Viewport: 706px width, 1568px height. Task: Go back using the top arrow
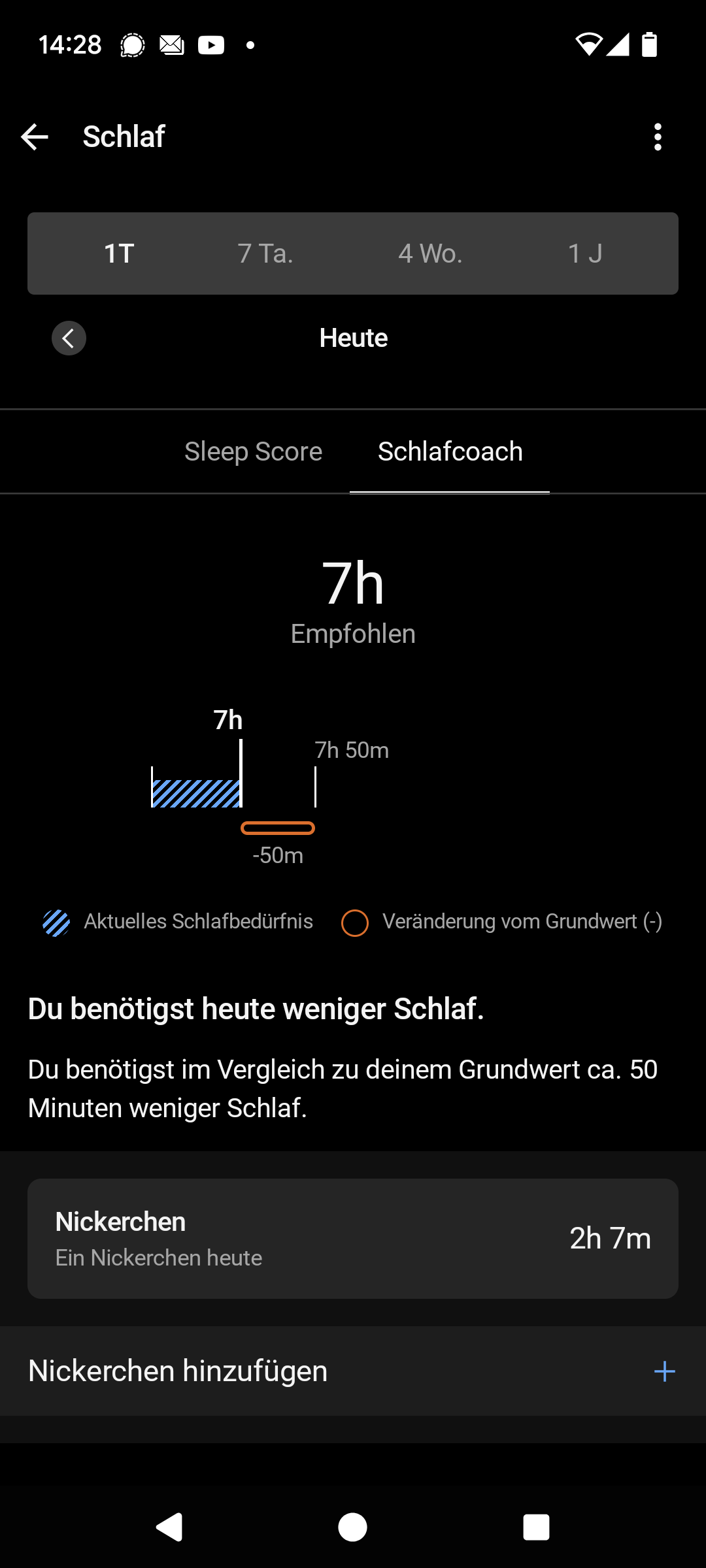(35, 137)
